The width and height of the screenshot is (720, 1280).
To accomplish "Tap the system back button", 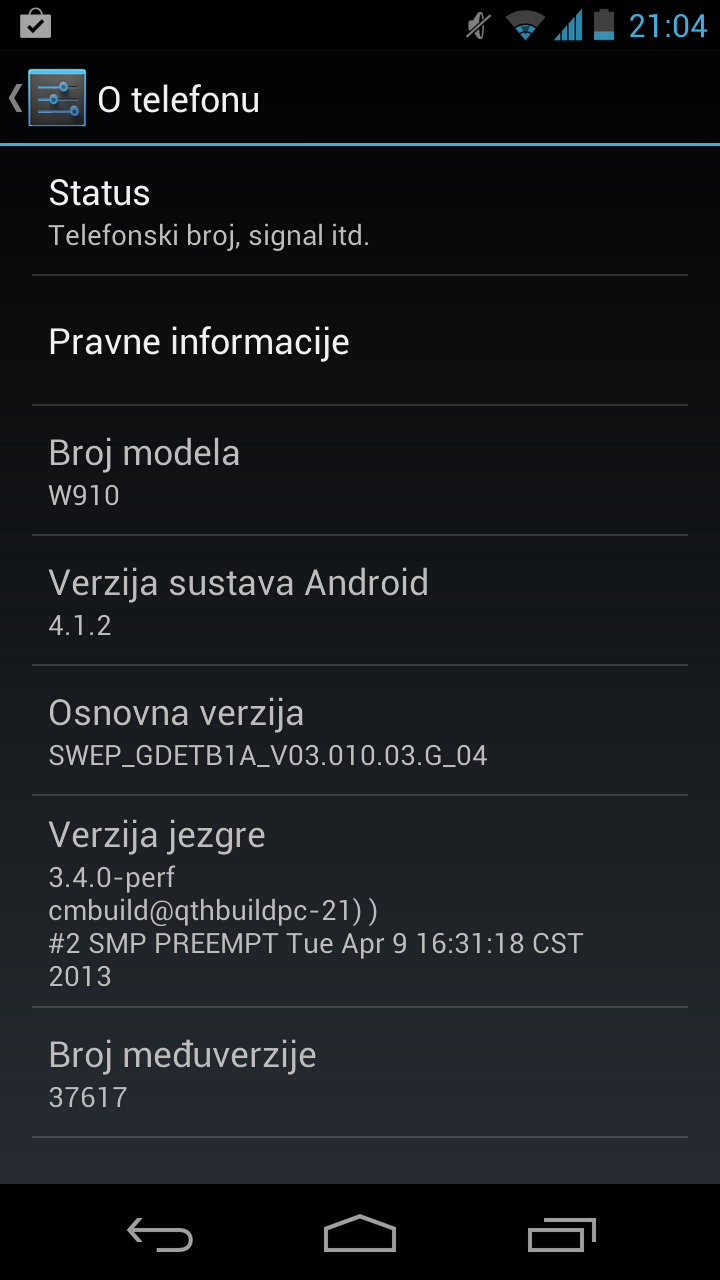I will tap(160, 1234).
